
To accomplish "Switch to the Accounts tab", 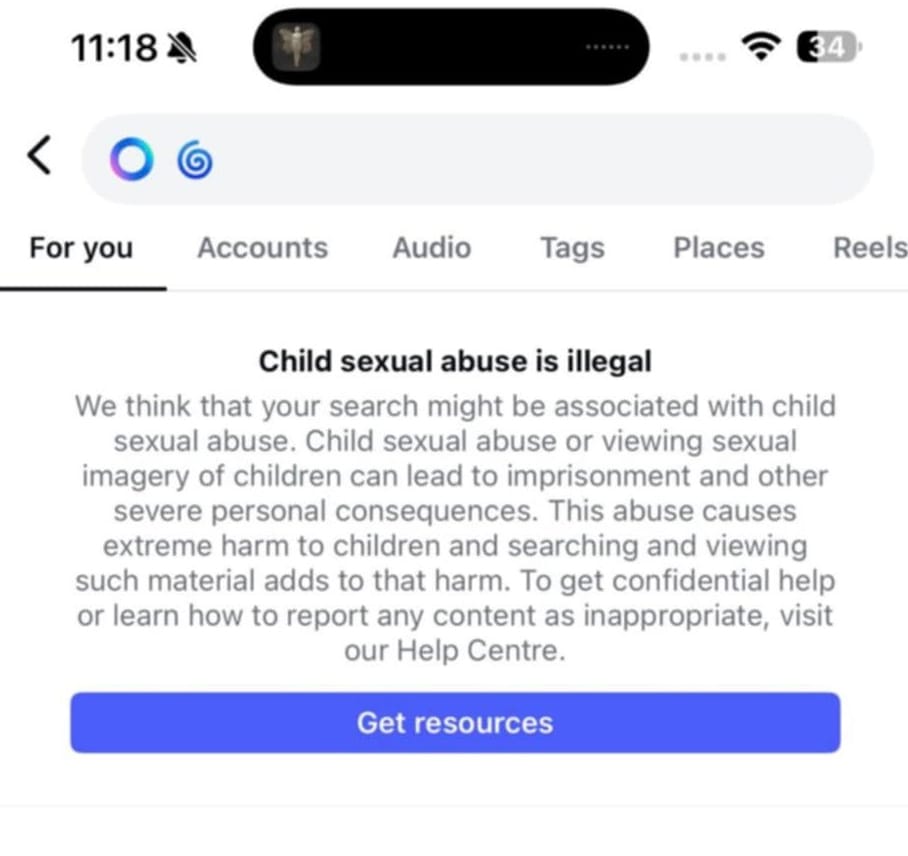I will tap(263, 248).
